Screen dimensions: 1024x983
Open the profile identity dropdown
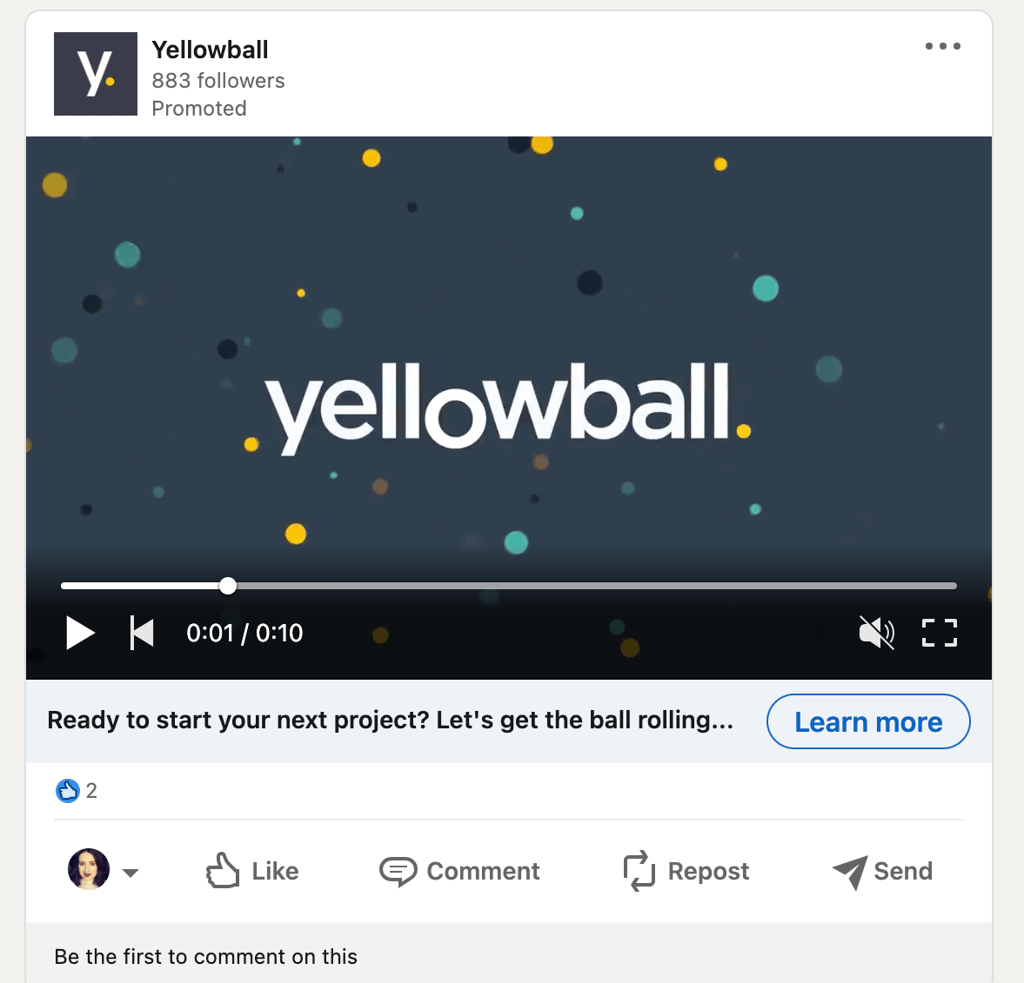point(103,870)
